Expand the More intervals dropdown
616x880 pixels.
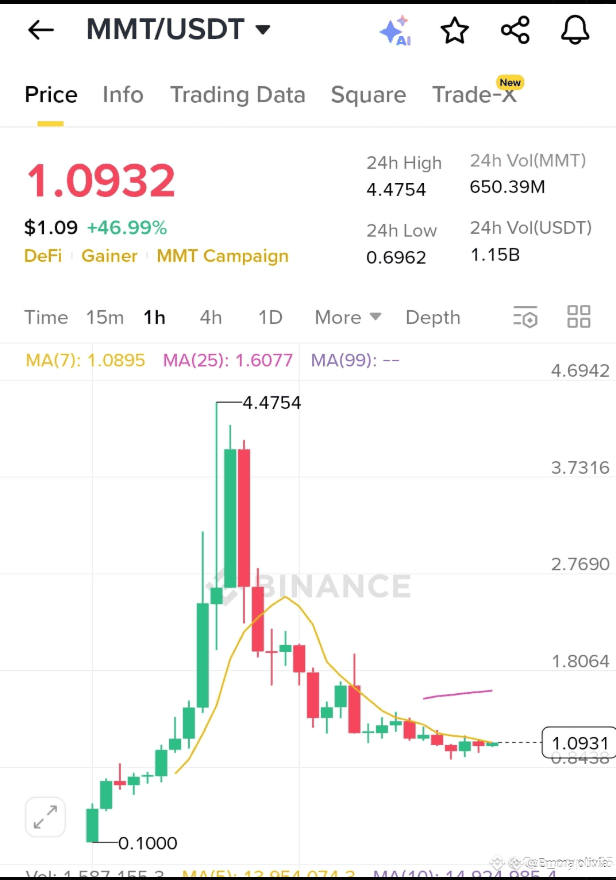click(348, 318)
